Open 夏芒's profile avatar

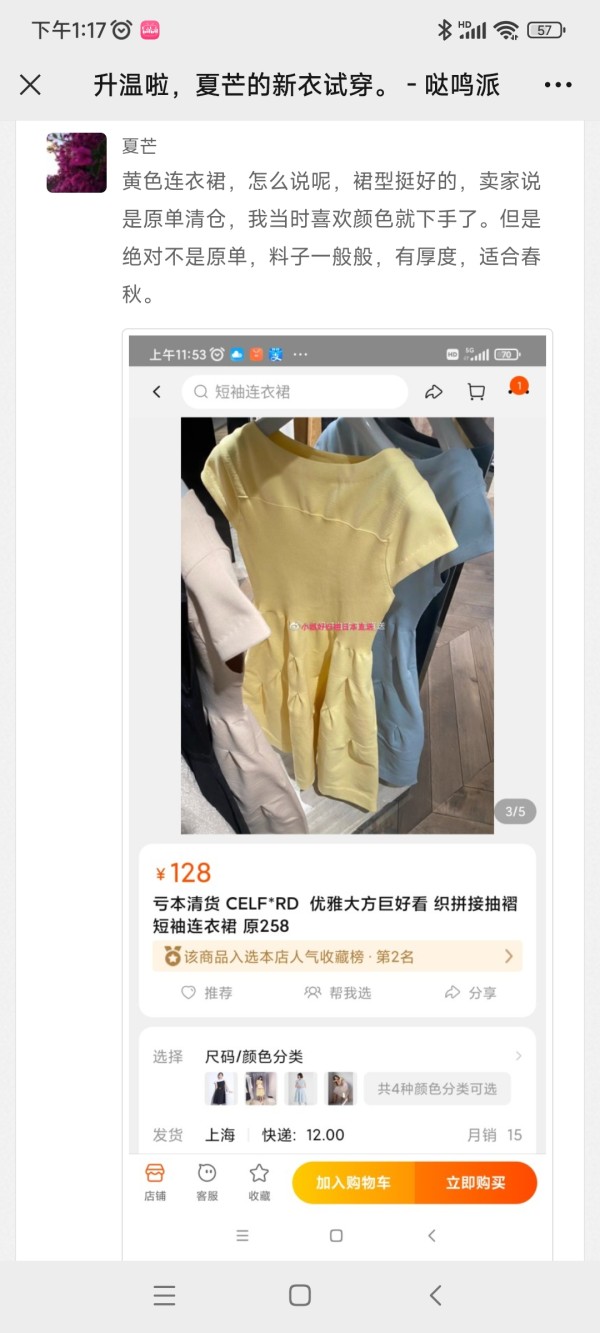point(77,162)
